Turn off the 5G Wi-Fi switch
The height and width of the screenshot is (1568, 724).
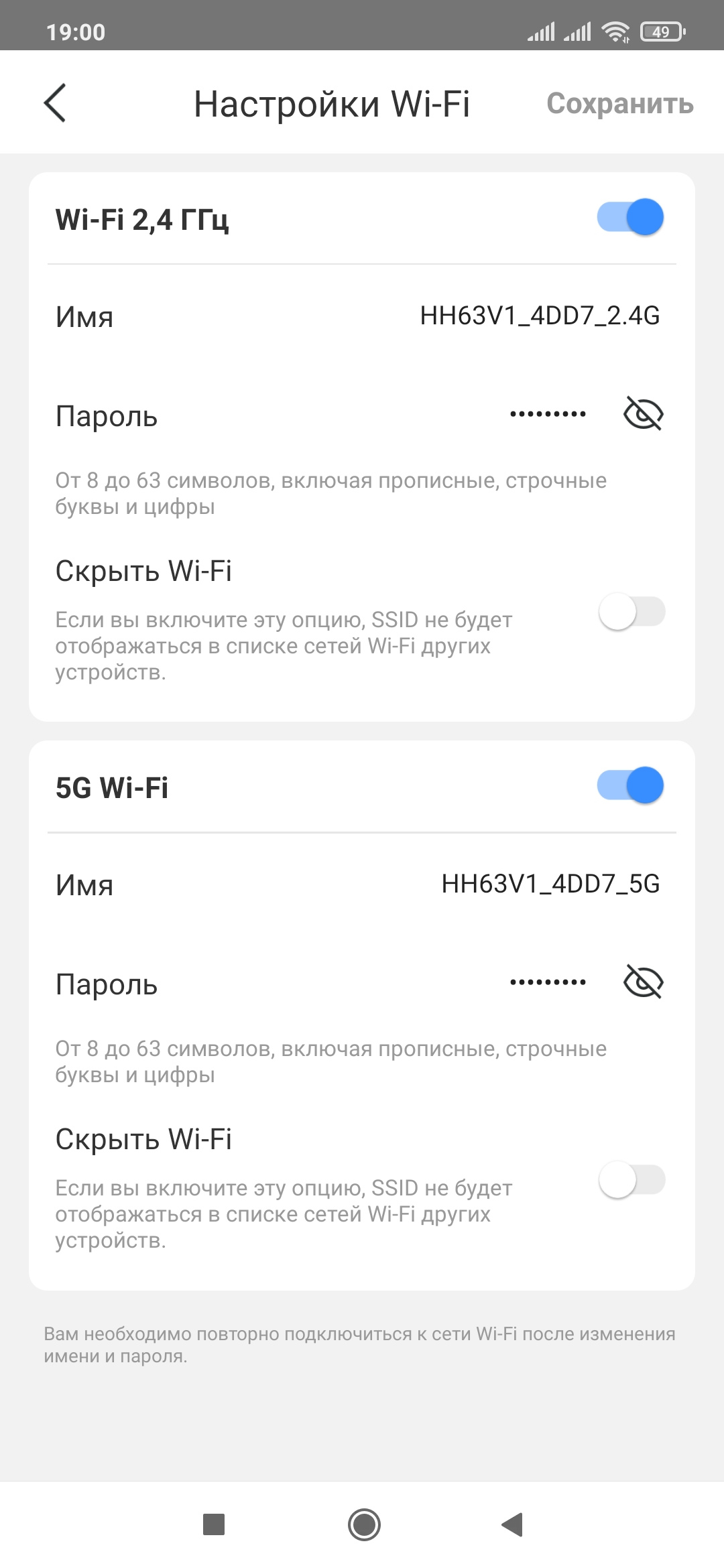tap(630, 785)
